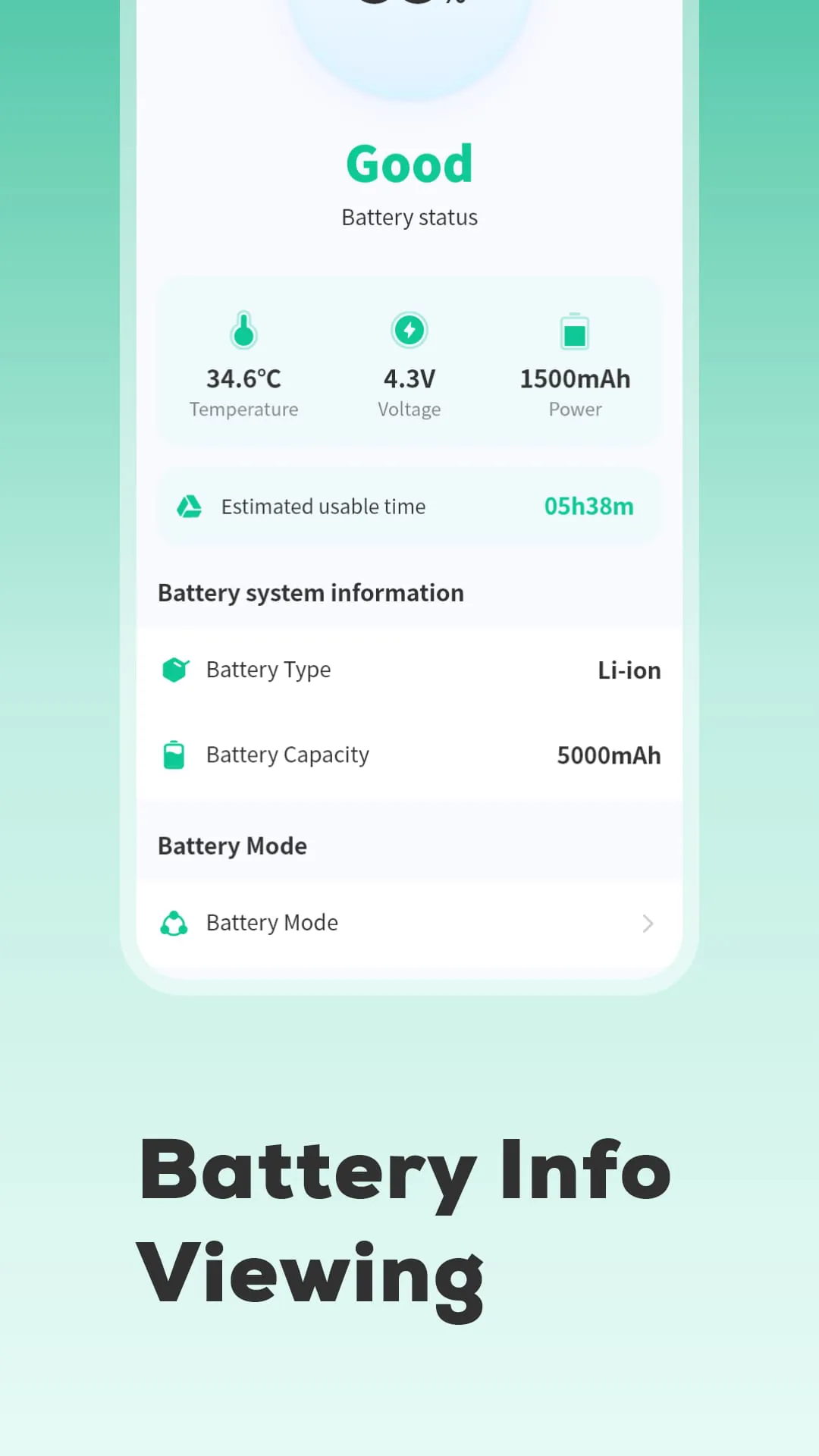Click the Estimated usable time triangle icon
This screenshot has width=819, height=1456.
(190, 506)
